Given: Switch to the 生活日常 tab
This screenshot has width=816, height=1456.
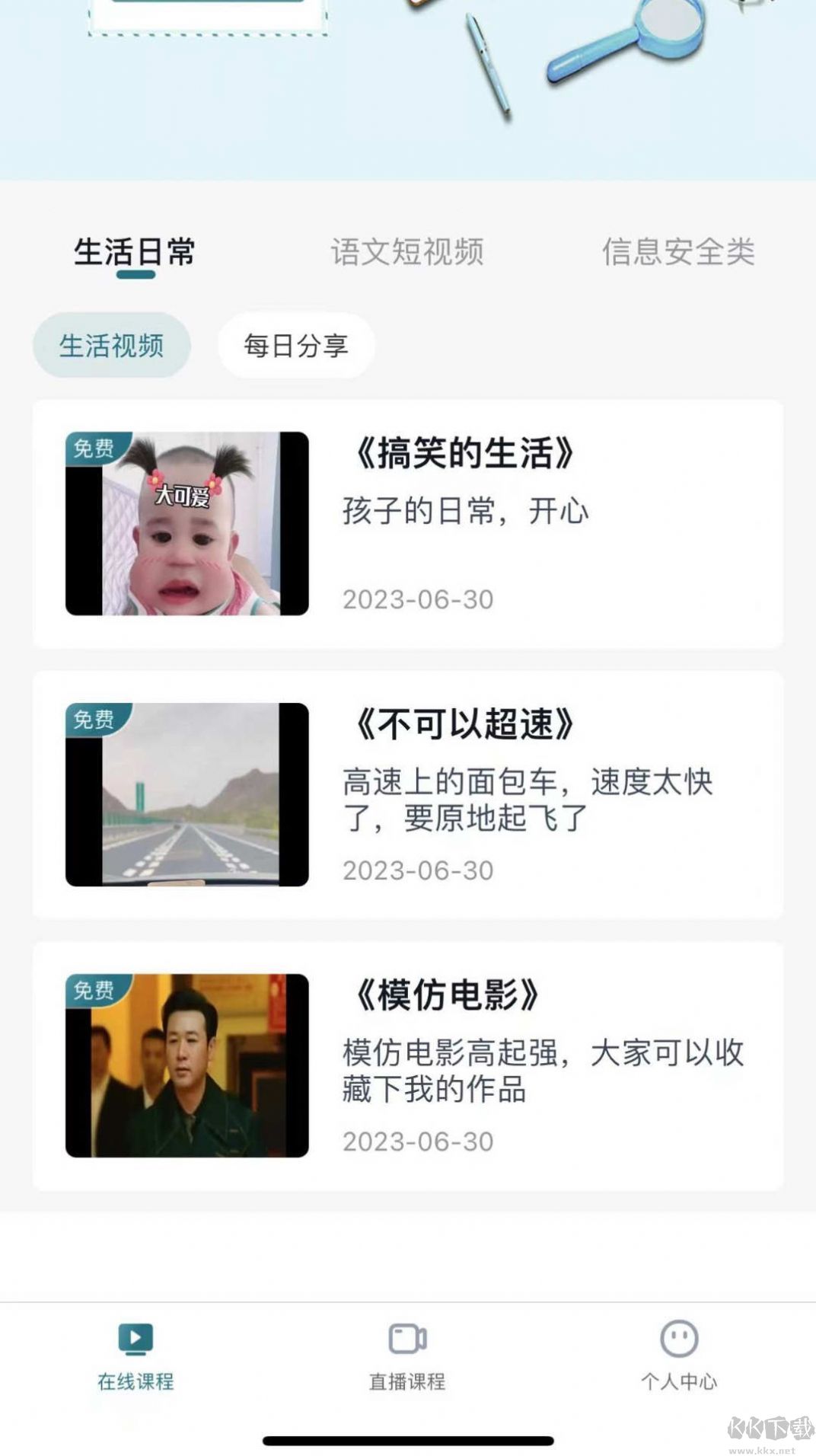Looking at the screenshot, I should [x=135, y=252].
